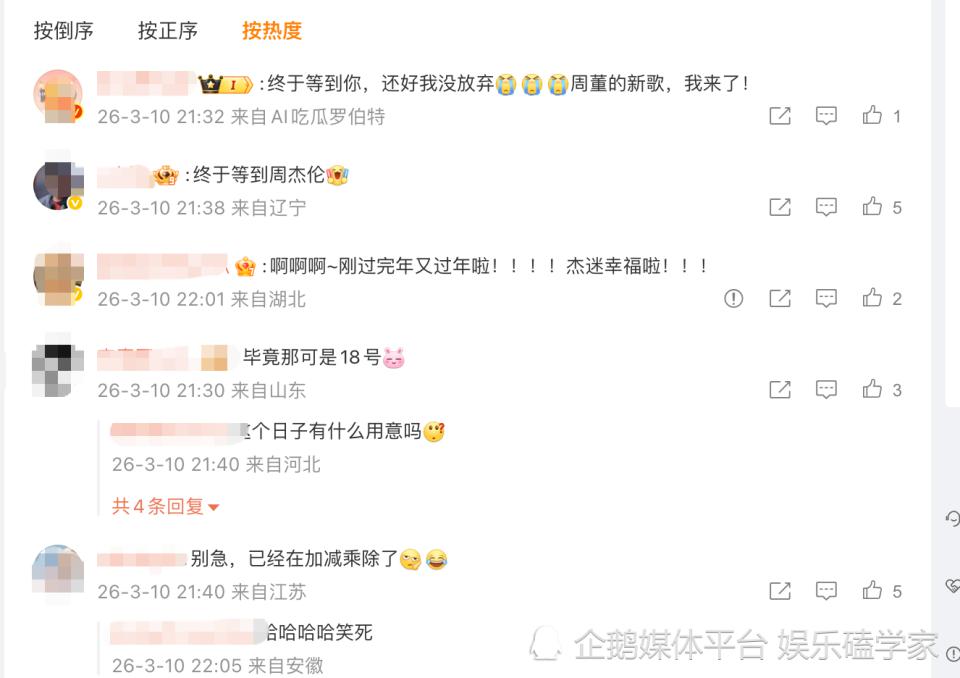The height and width of the screenshot is (678, 960).
Task: Share the comment 终于等到周杰伦
Action: coord(780,207)
